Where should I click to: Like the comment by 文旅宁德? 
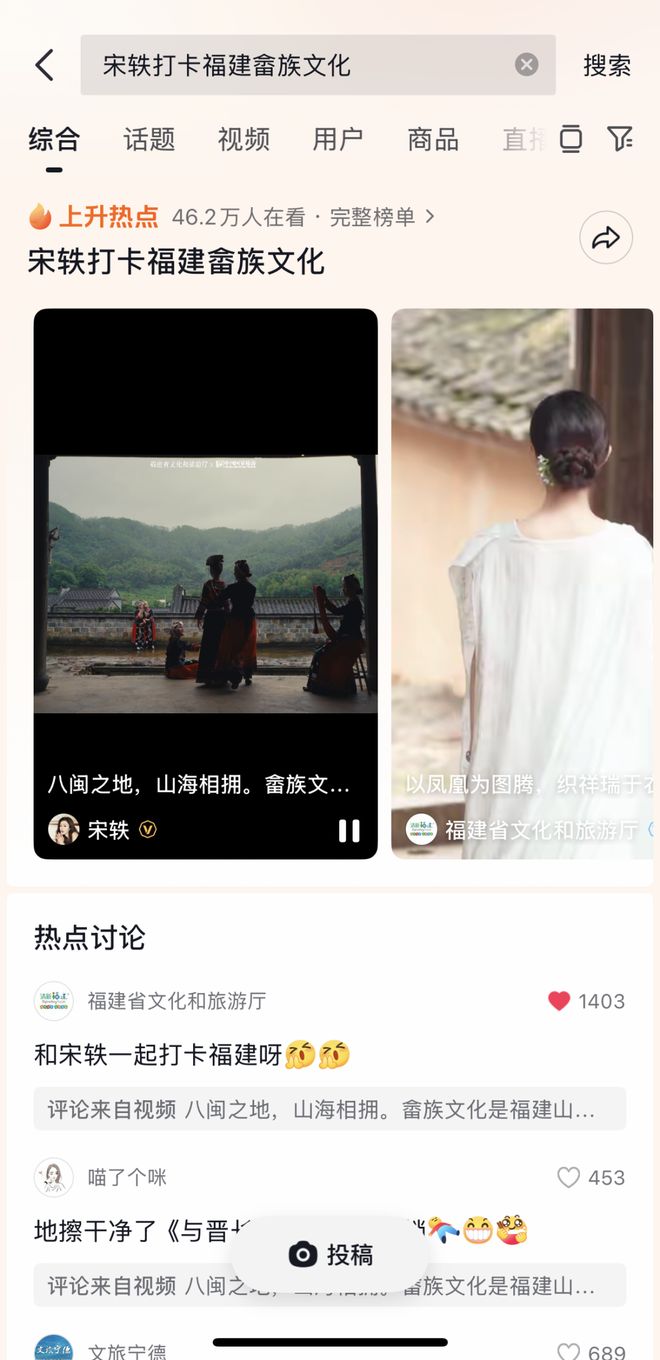(x=569, y=1351)
